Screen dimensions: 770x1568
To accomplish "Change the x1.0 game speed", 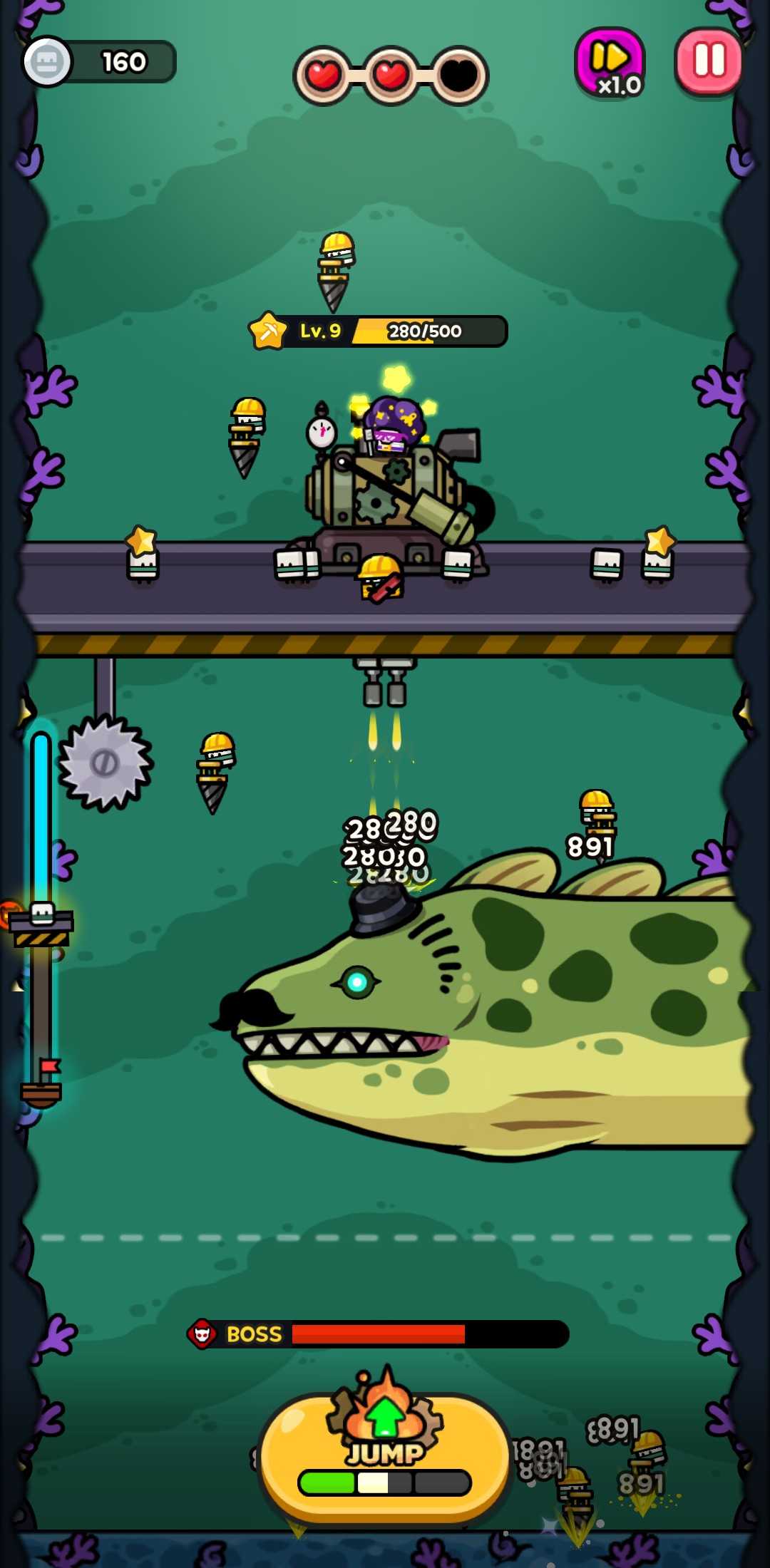I will (610, 63).
